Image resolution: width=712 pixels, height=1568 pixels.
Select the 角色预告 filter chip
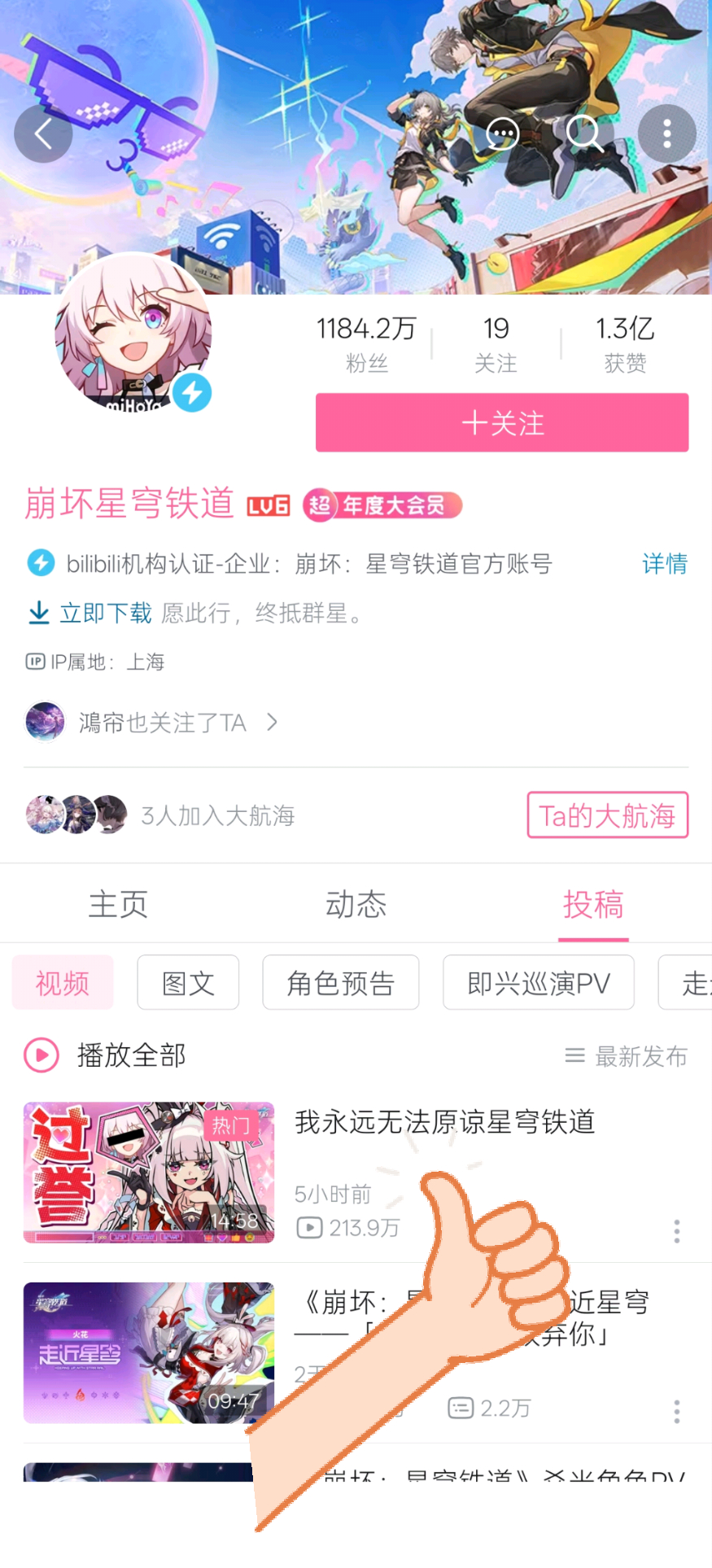coord(340,983)
